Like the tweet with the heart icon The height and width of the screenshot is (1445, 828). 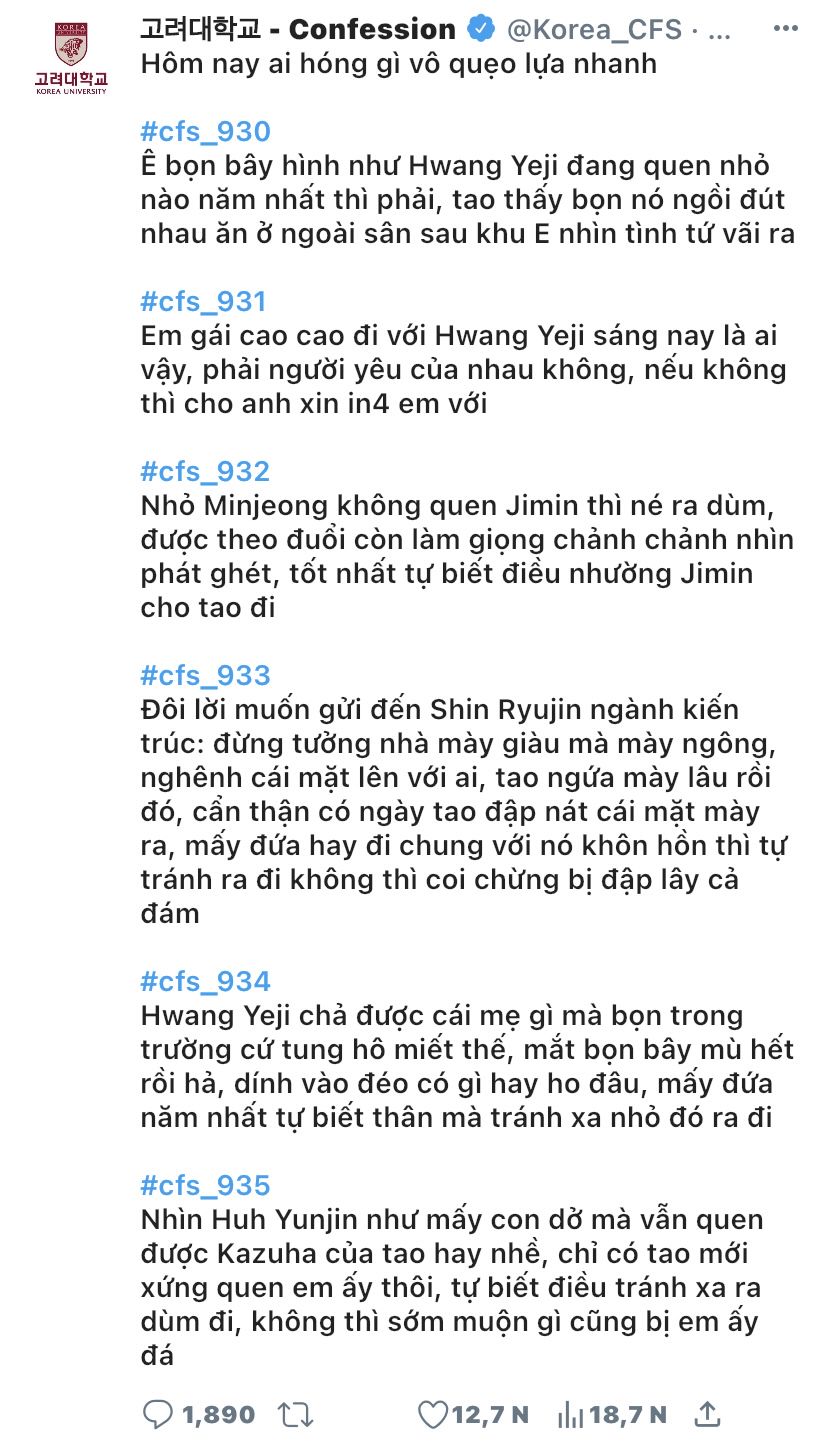pos(433,1414)
